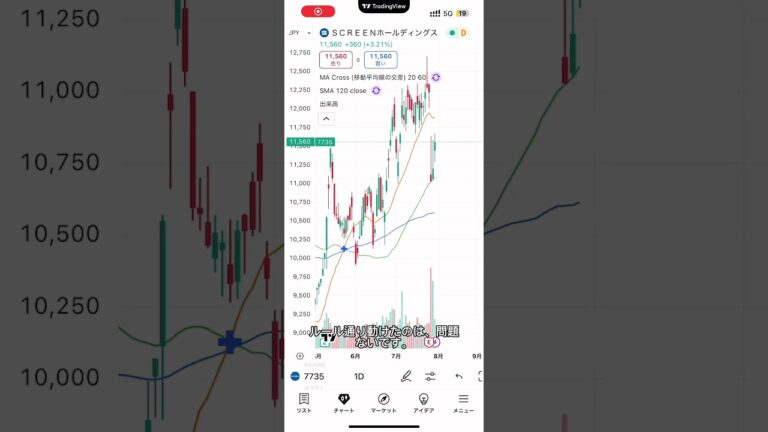Collapse the indicator legend with the chevron
This screenshot has height=432, width=768.
326,118
